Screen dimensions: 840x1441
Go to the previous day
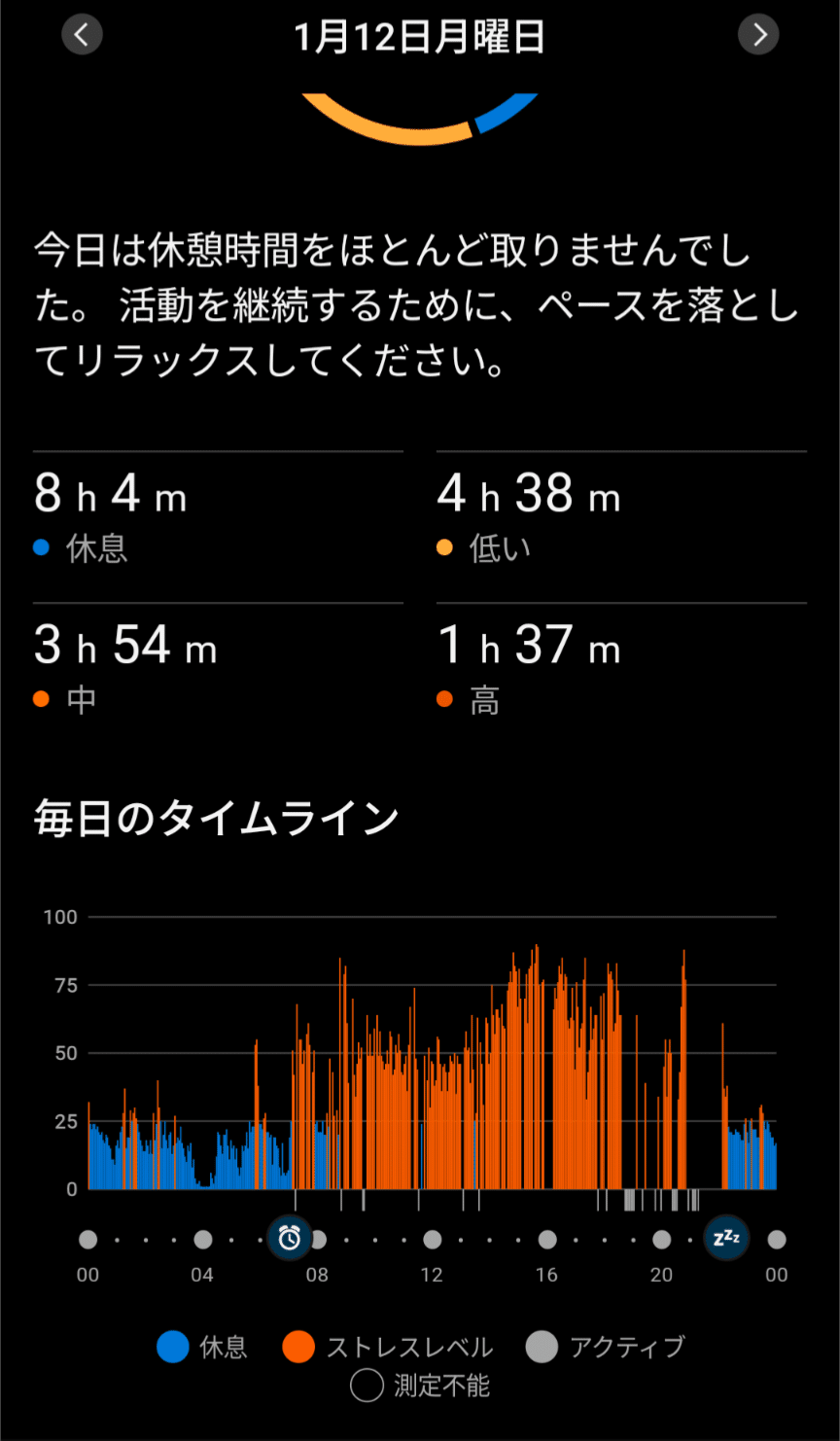tap(82, 36)
